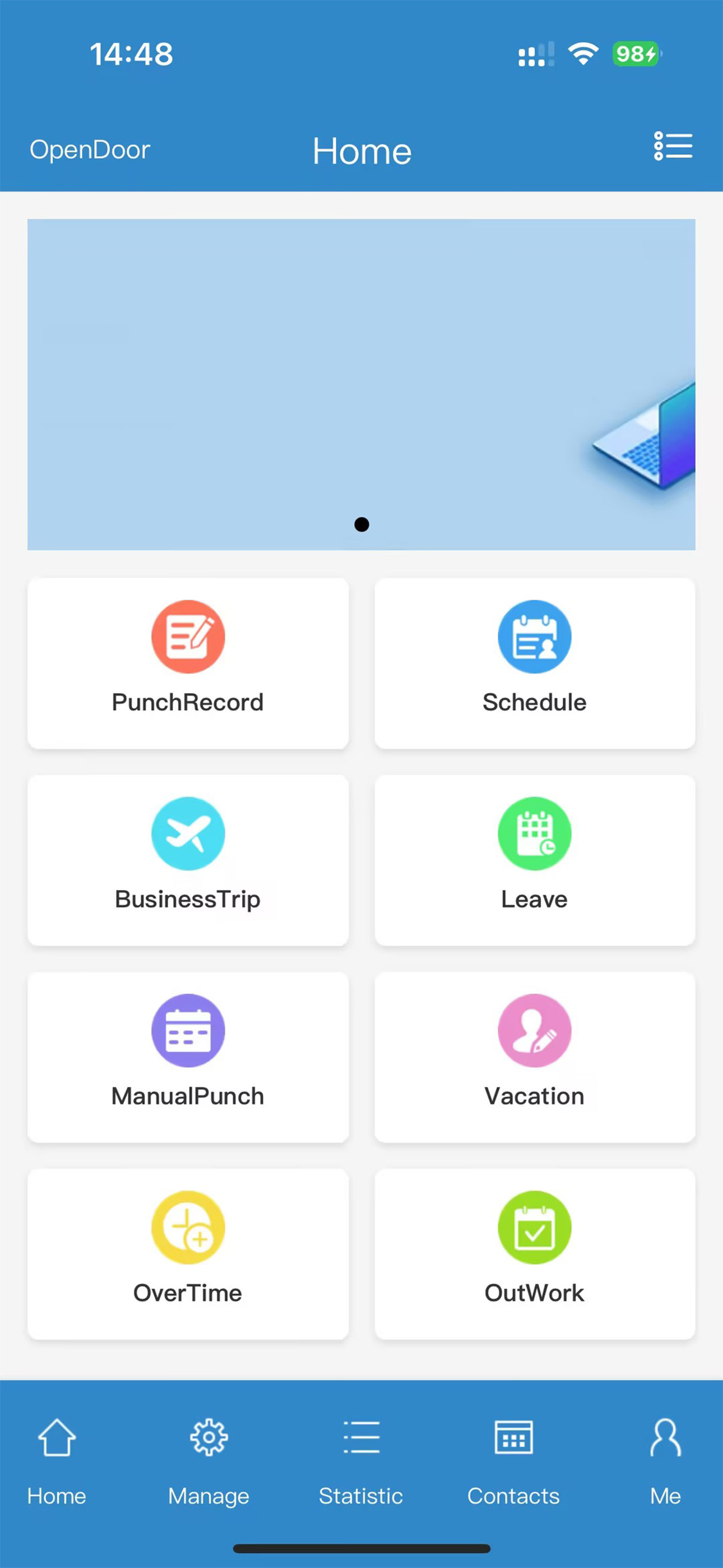723x1568 pixels.
Task: Tap the carousel page indicator dot
Action: (361, 524)
